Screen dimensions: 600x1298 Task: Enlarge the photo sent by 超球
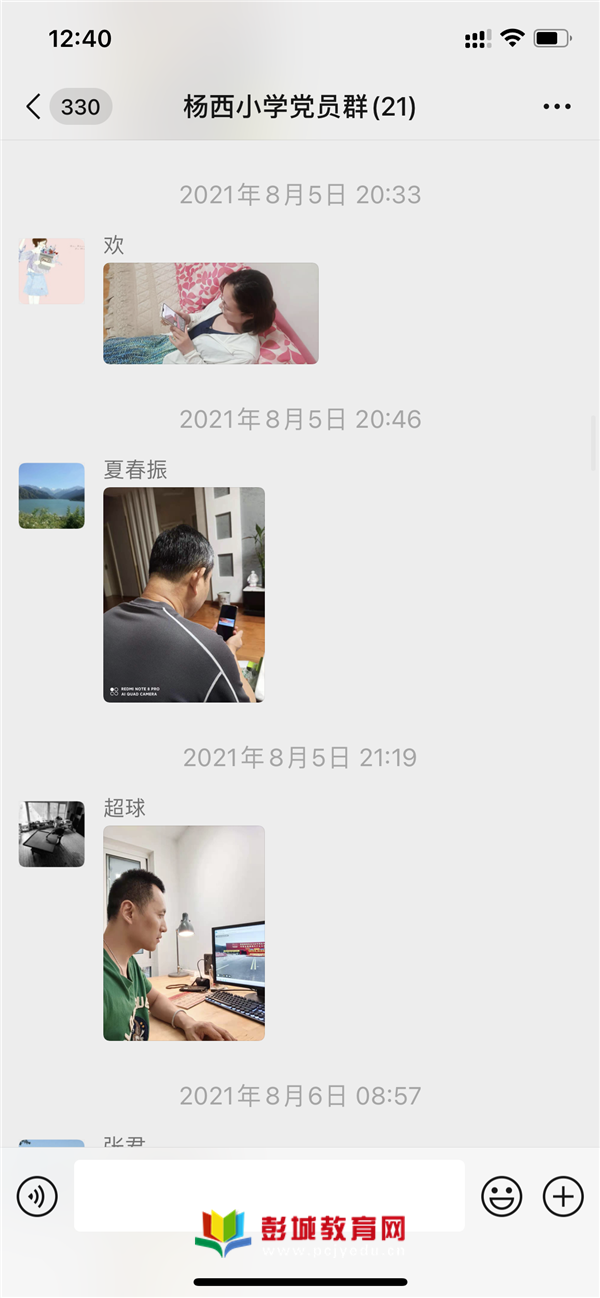(x=184, y=933)
